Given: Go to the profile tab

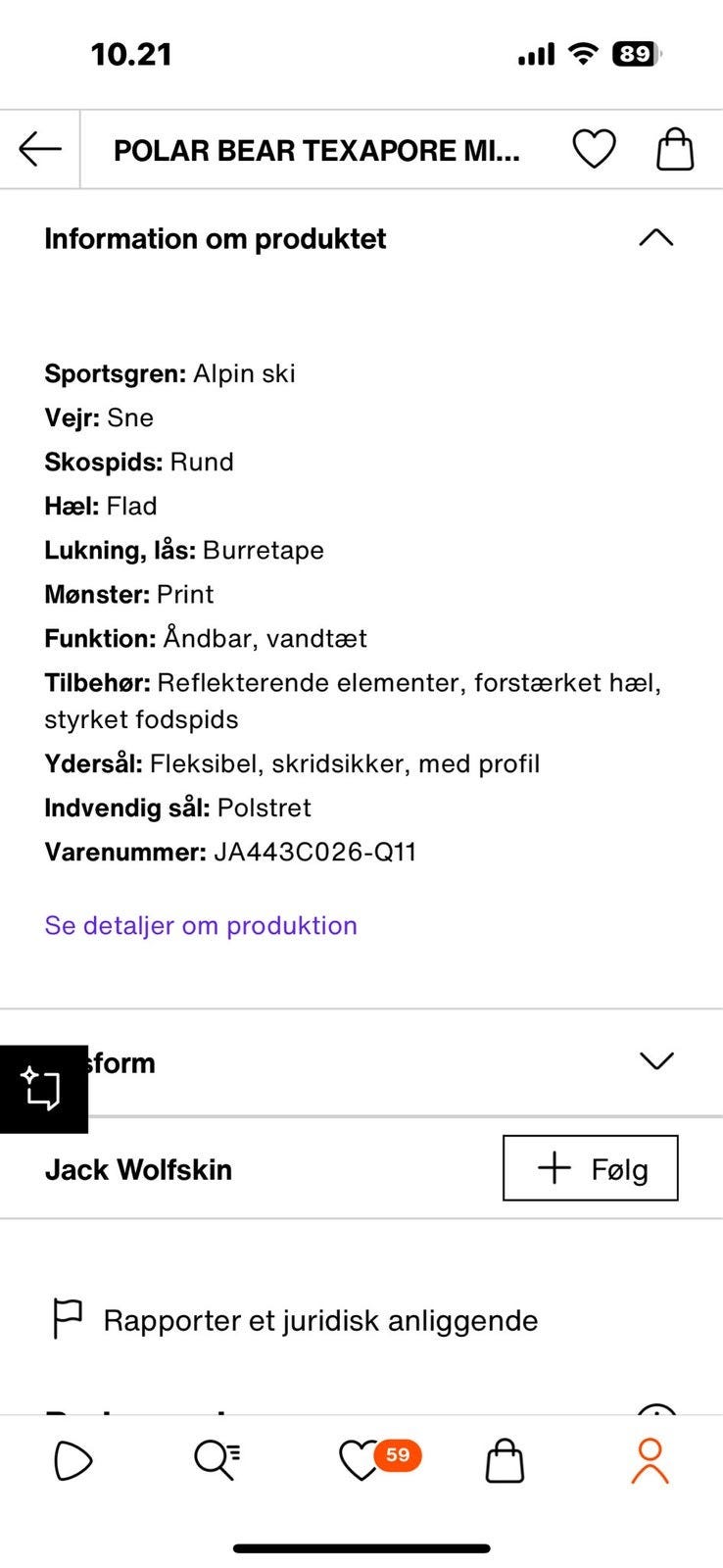Looking at the screenshot, I should click(649, 1460).
